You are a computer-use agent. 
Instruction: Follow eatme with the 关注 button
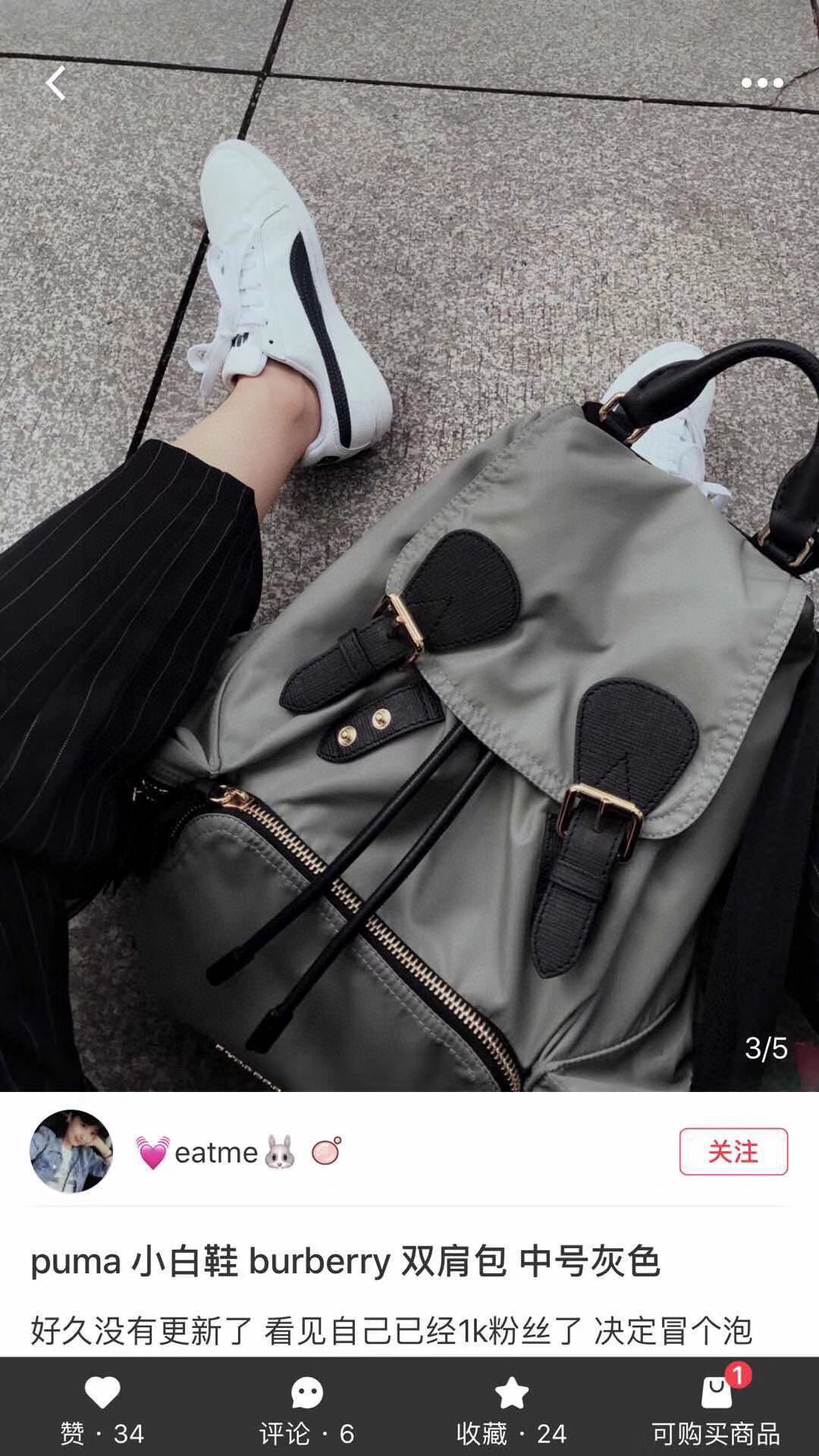click(733, 1151)
